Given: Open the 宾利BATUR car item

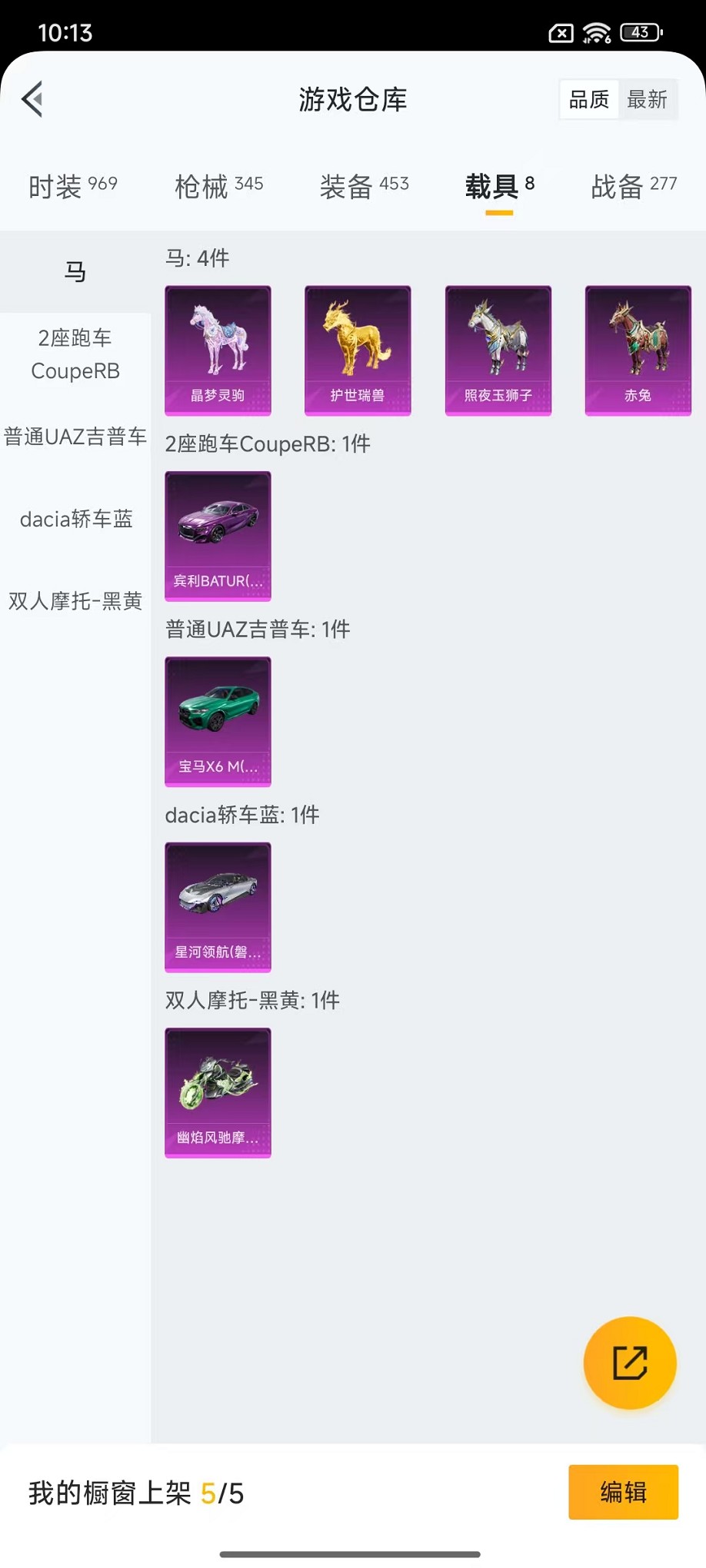Looking at the screenshot, I should click(x=218, y=536).
